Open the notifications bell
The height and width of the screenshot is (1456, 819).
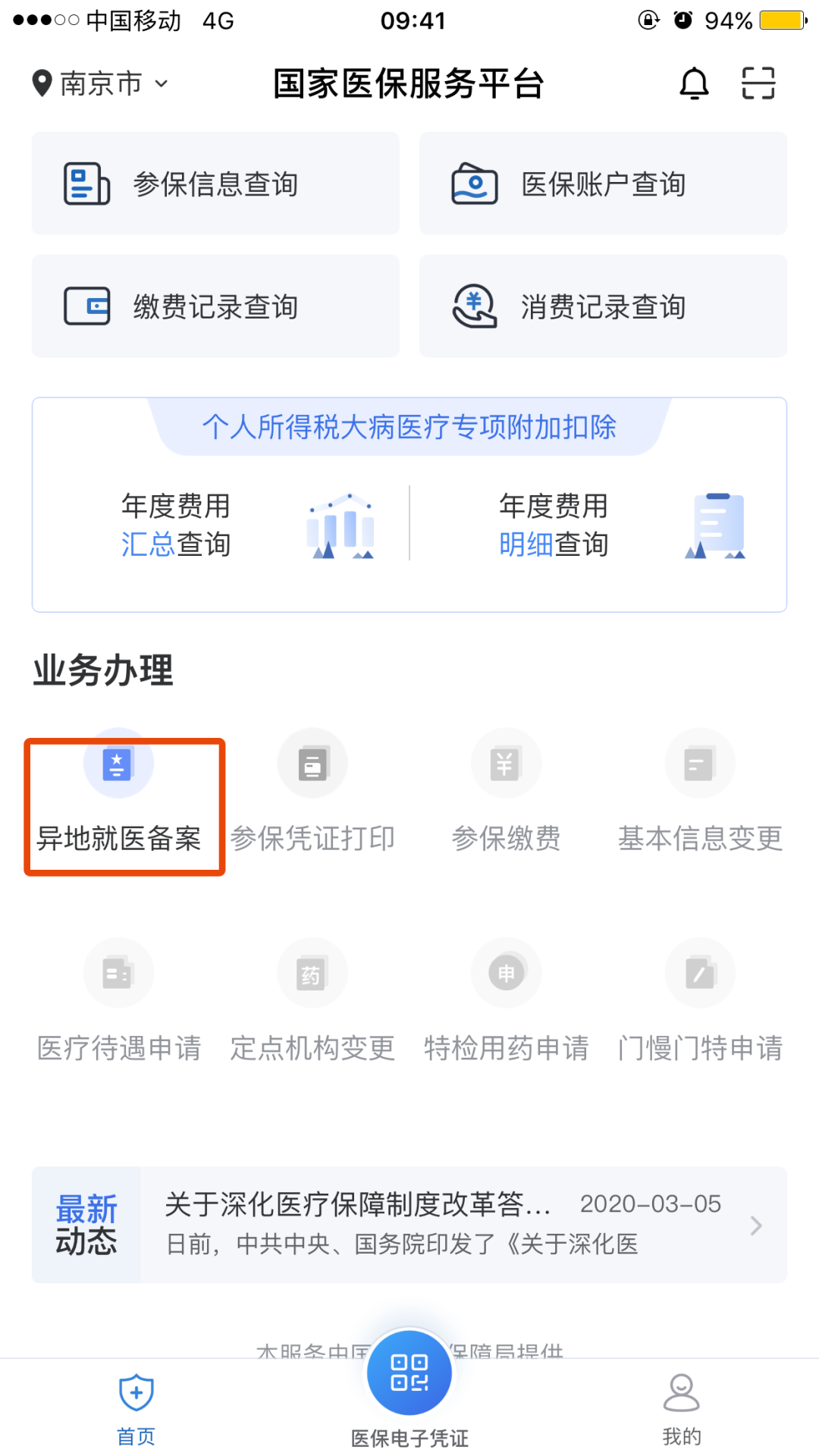point(694,83)
